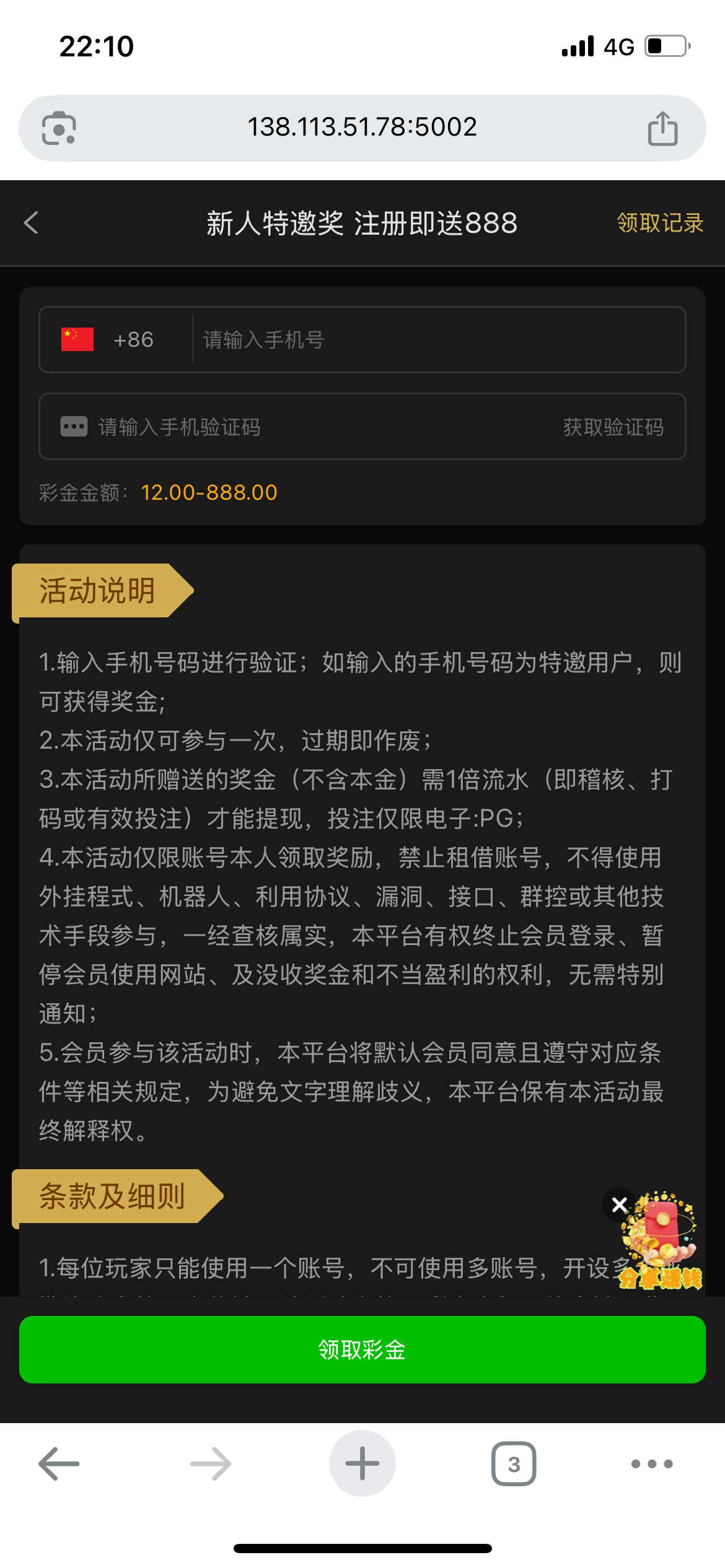Open the browser more options menu
The width and height of the screenshot is (725, 1568).
pyautogui.click(x=651, y=1464)
